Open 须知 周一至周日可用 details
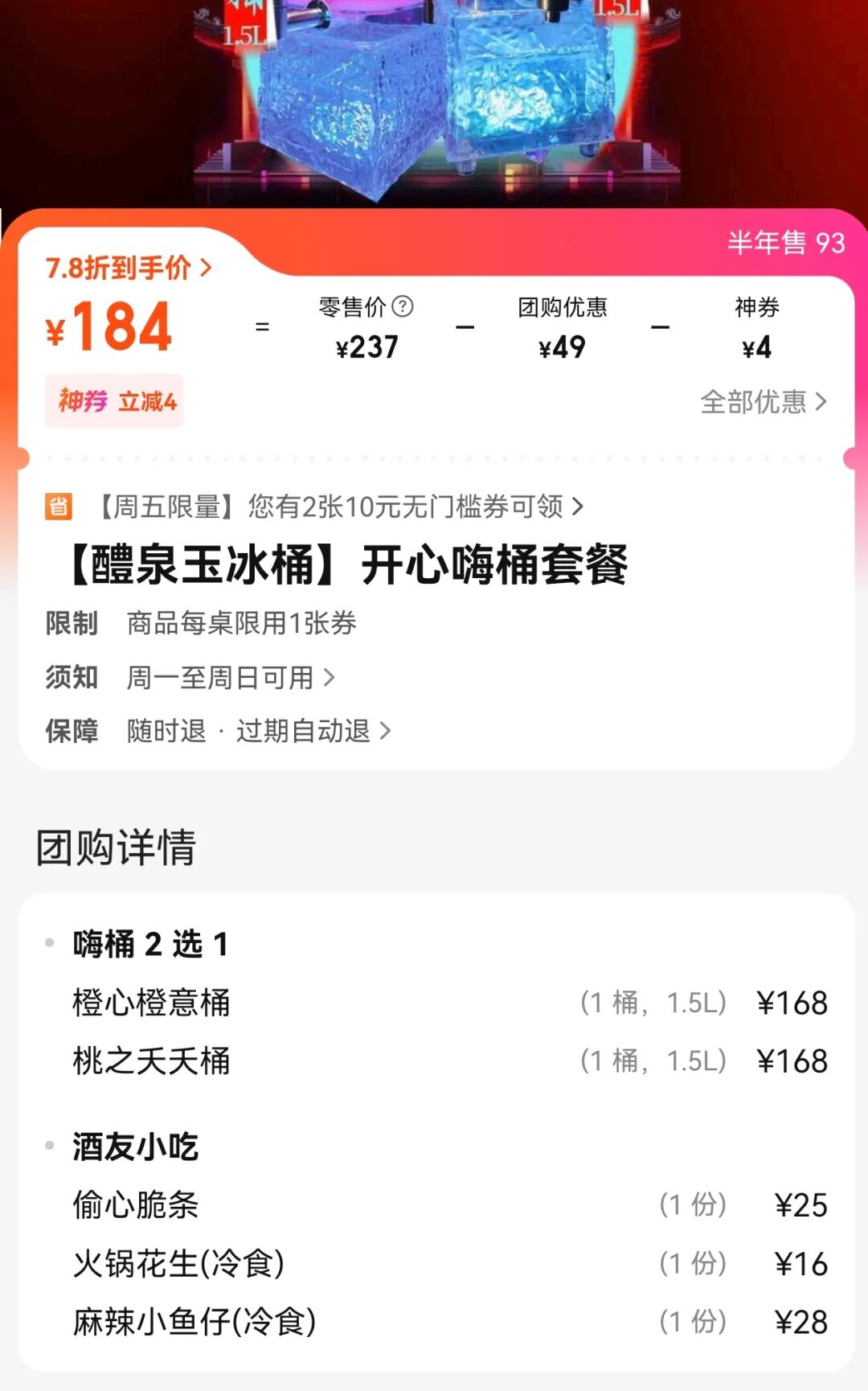 tap(230, 678)
